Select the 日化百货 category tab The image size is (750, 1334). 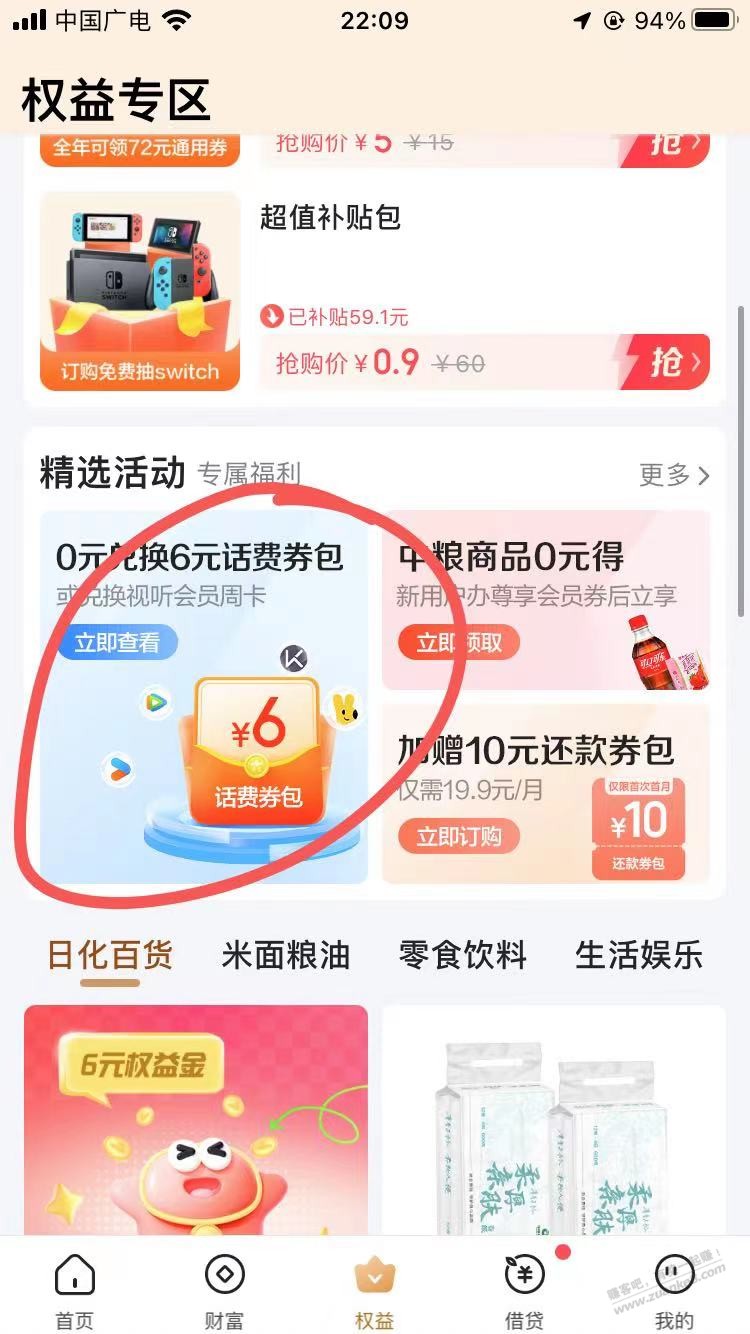pyautogui.click(x=110, y=955)
